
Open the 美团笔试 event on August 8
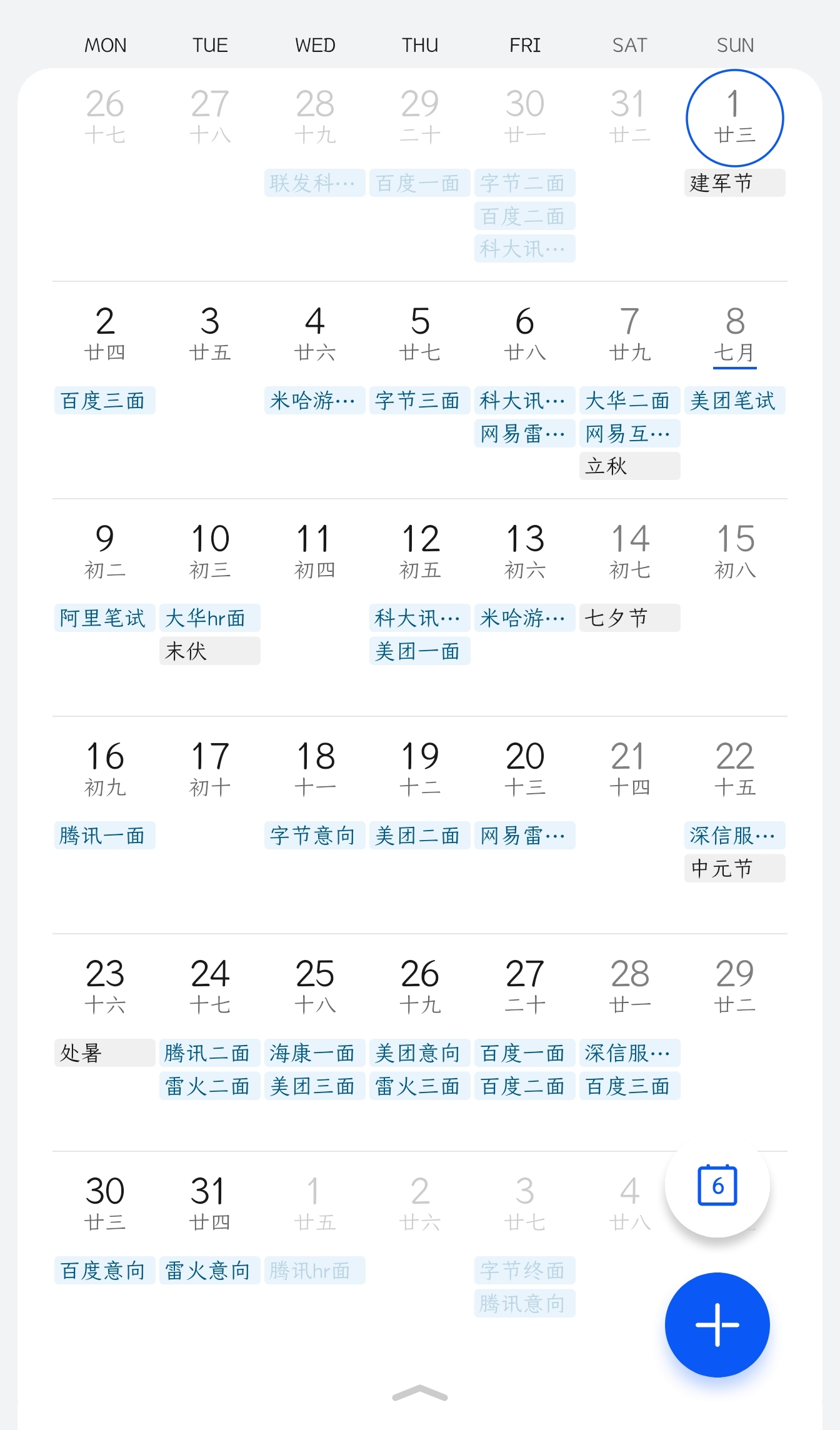click(734, 401)
